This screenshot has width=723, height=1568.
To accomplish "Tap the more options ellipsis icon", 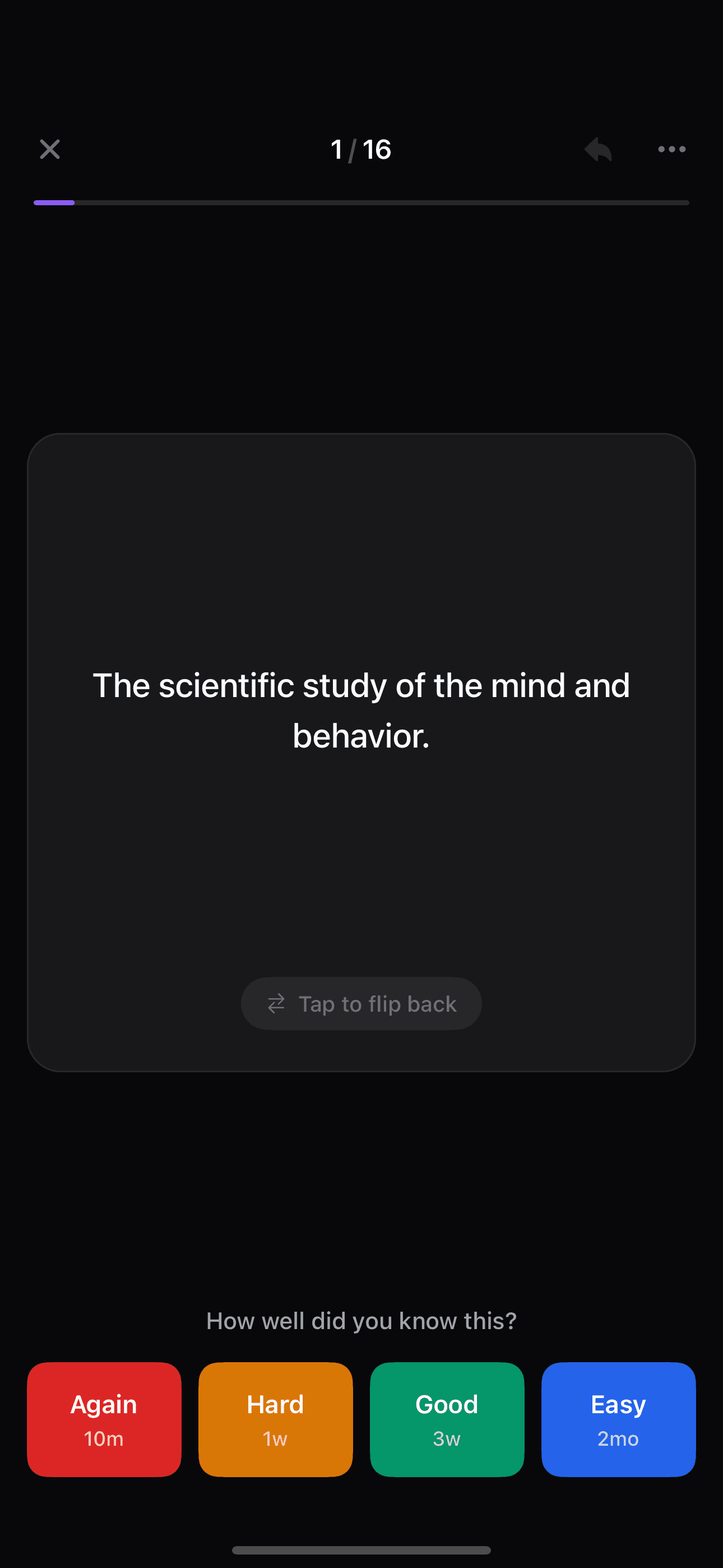I will [x=671, y=149].
